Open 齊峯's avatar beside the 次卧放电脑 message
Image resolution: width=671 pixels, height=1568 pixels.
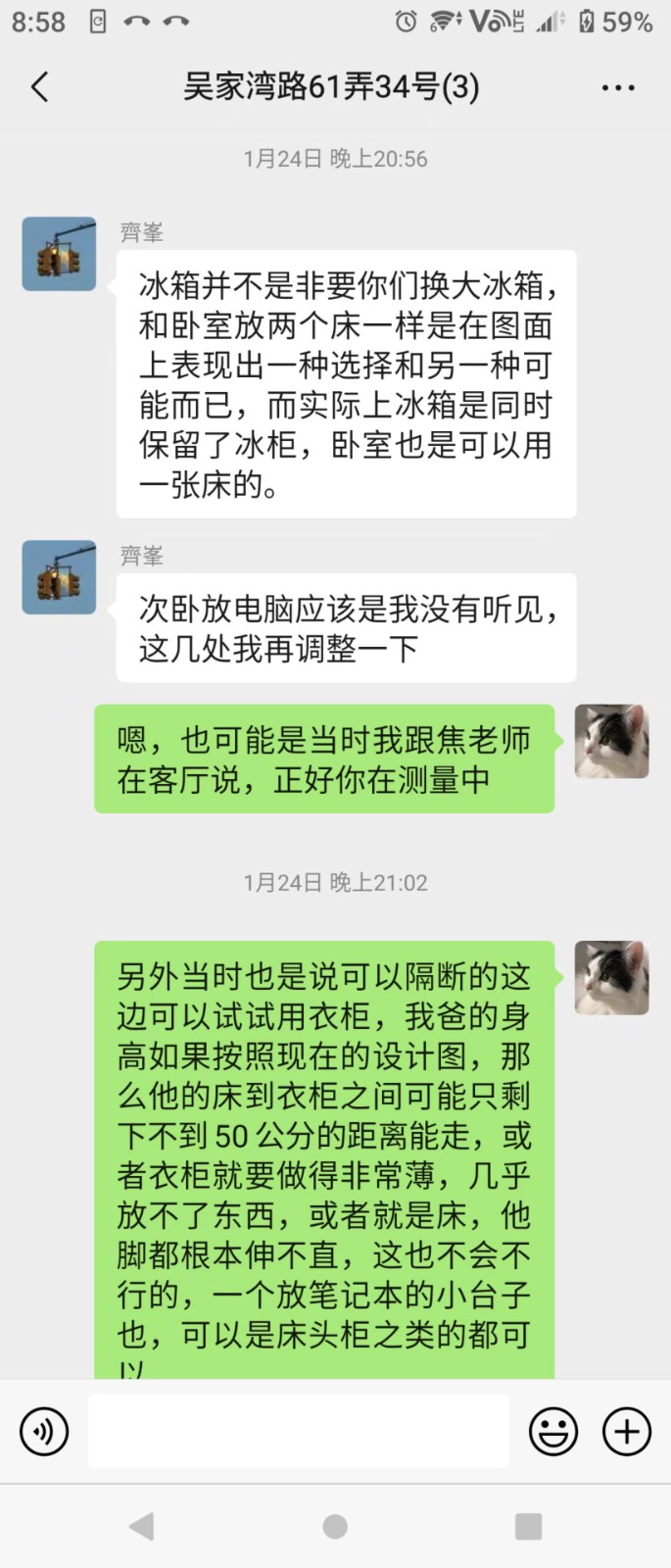pos(59,577)
